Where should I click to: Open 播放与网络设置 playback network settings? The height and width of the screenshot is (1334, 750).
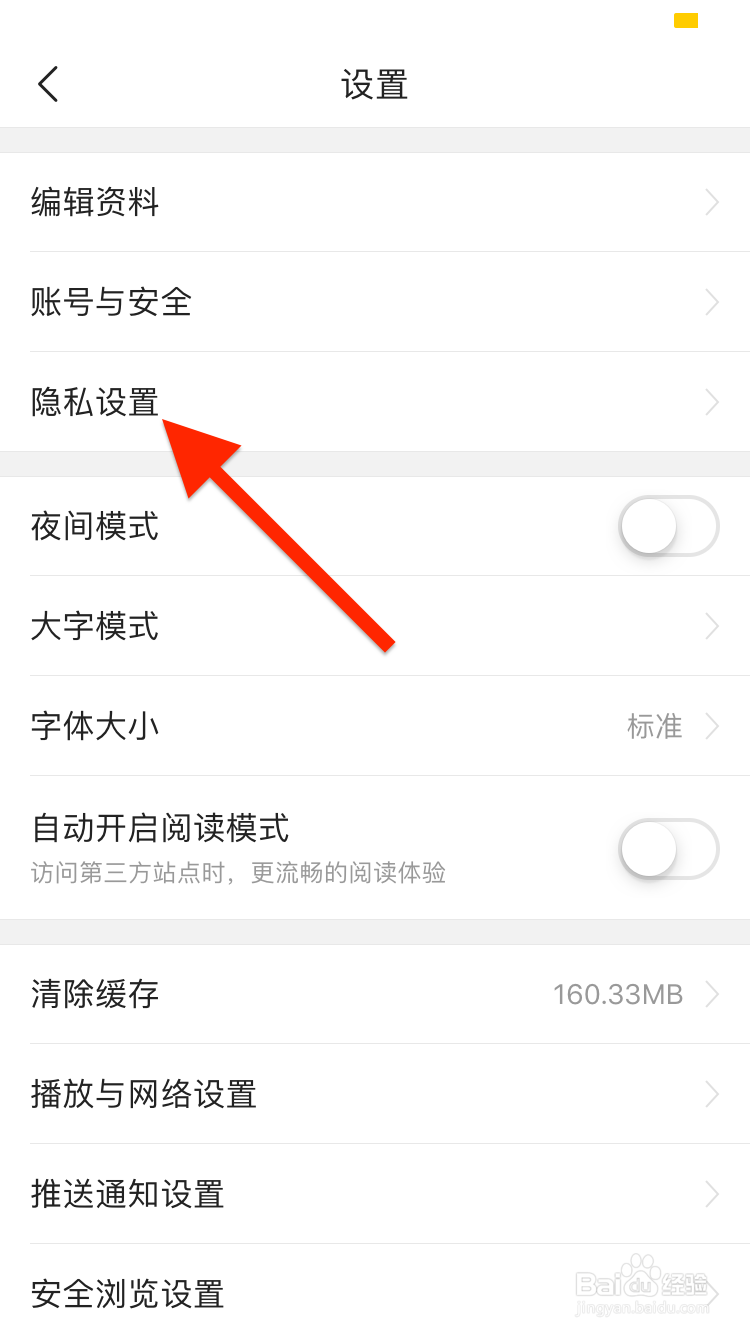pos(145,1094)
